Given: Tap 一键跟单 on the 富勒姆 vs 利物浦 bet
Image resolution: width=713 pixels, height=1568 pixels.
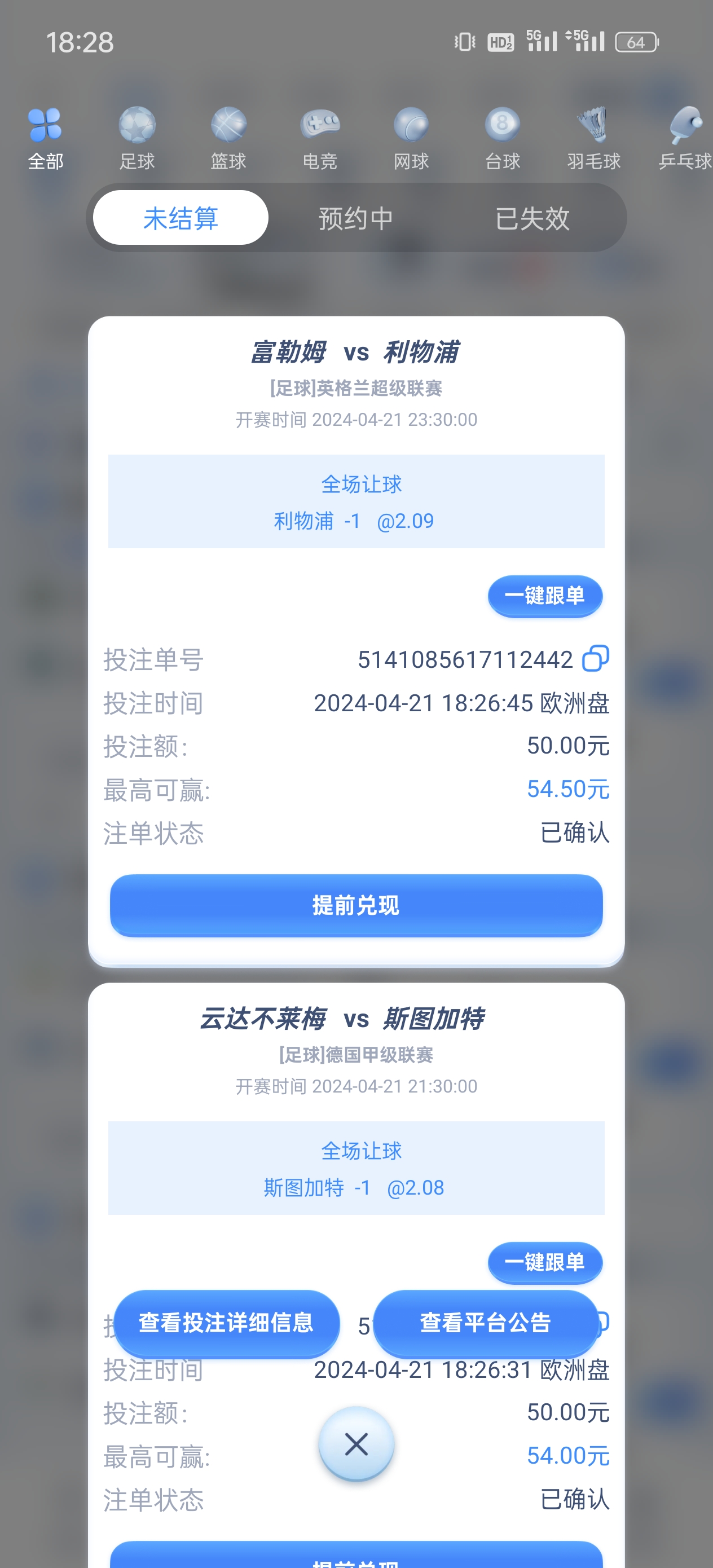Looking at the screenshot, I should [545, 595].
